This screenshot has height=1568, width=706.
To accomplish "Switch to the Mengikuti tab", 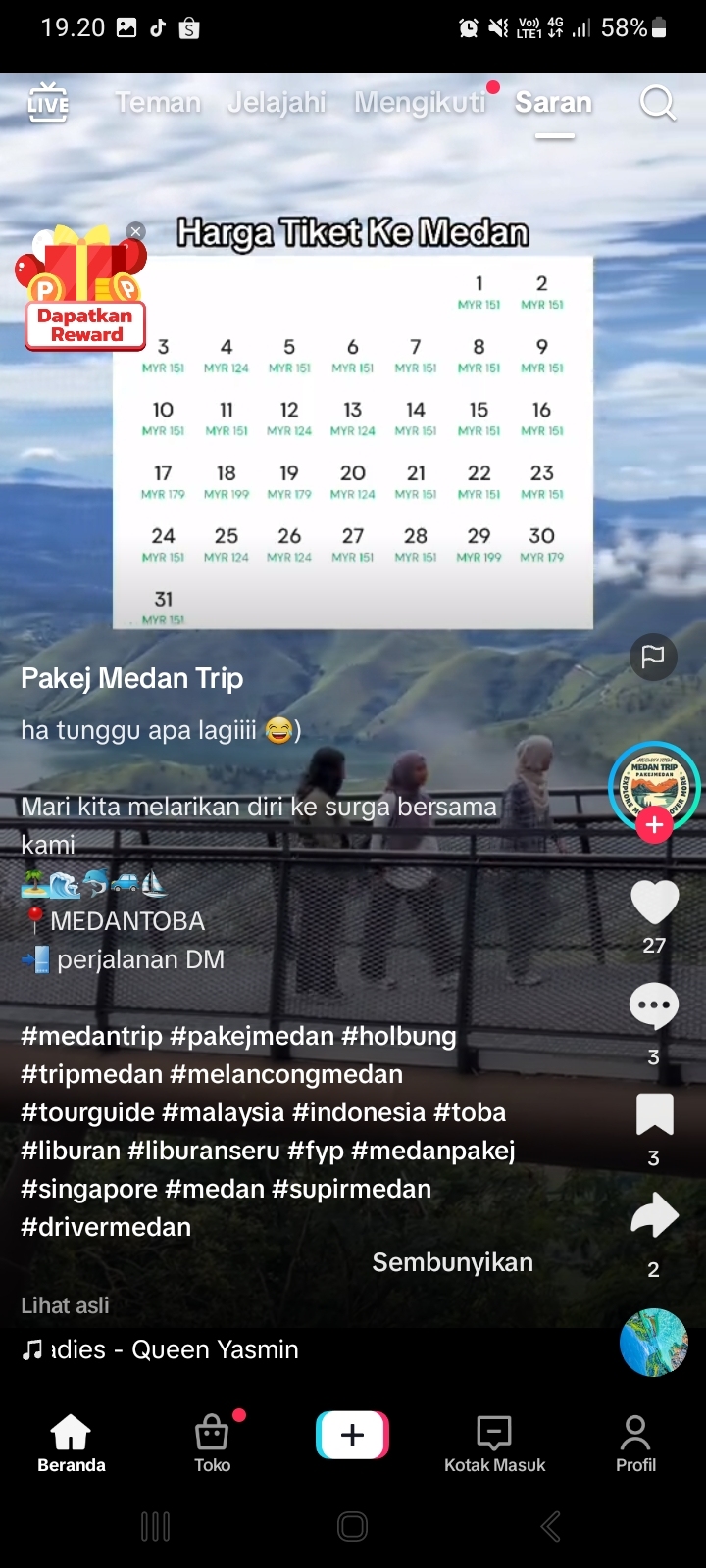I will coord(420,102).
